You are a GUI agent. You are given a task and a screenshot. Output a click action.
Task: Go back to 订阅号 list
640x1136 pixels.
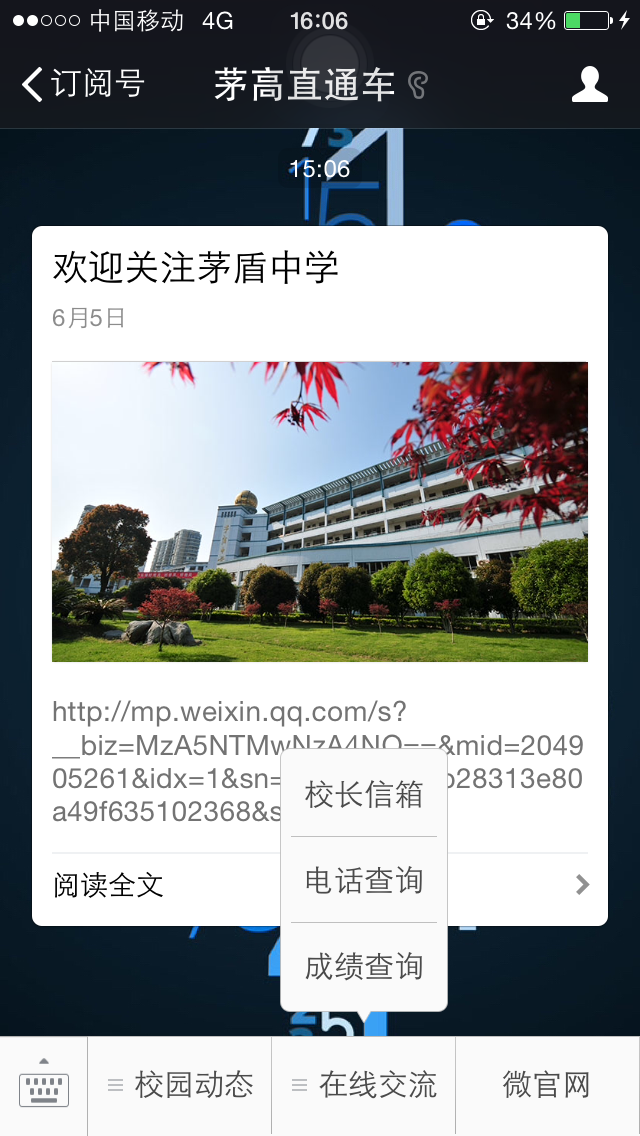[x=84, y=85]
